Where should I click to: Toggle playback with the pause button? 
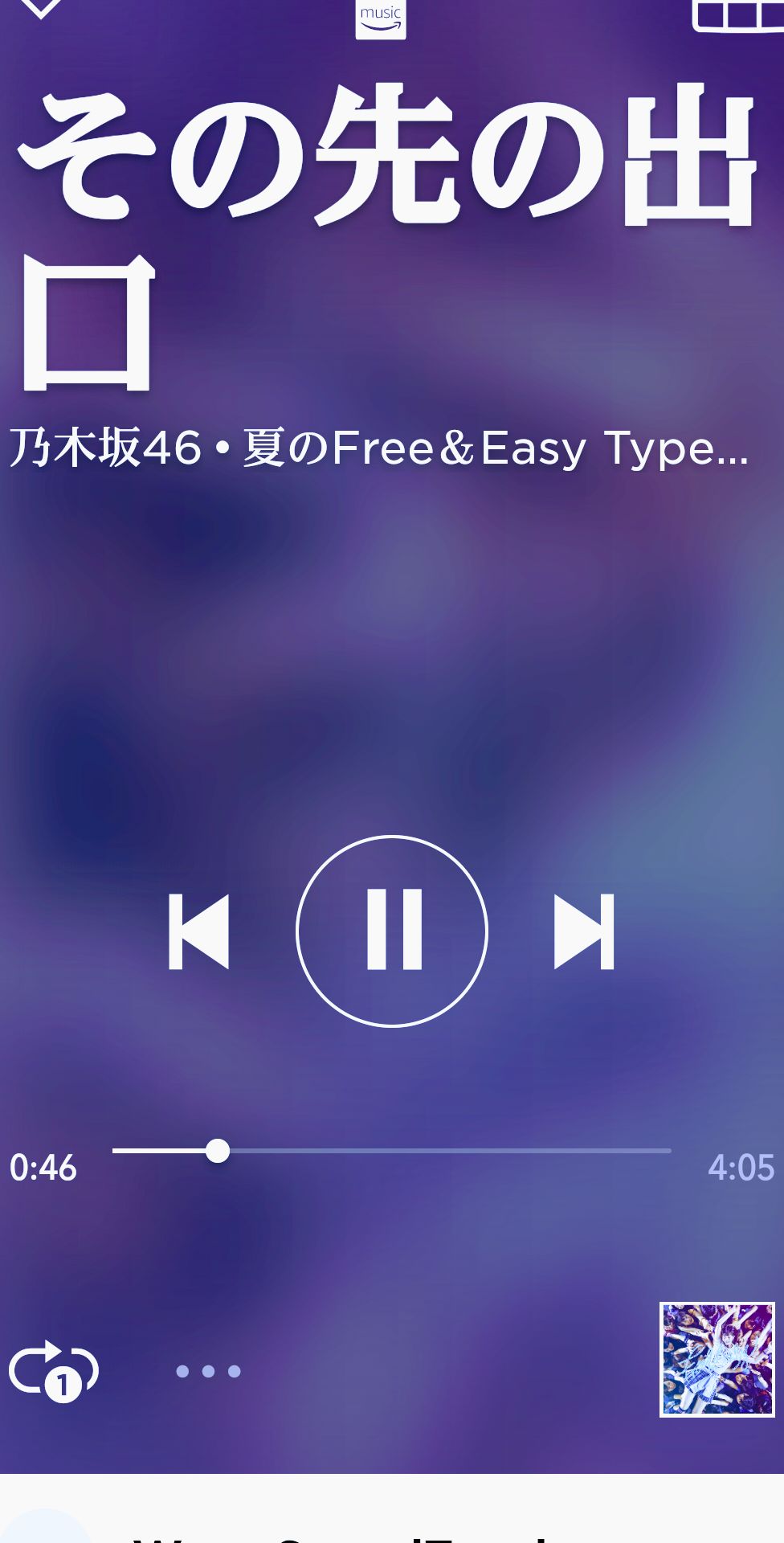pos(392,930)
